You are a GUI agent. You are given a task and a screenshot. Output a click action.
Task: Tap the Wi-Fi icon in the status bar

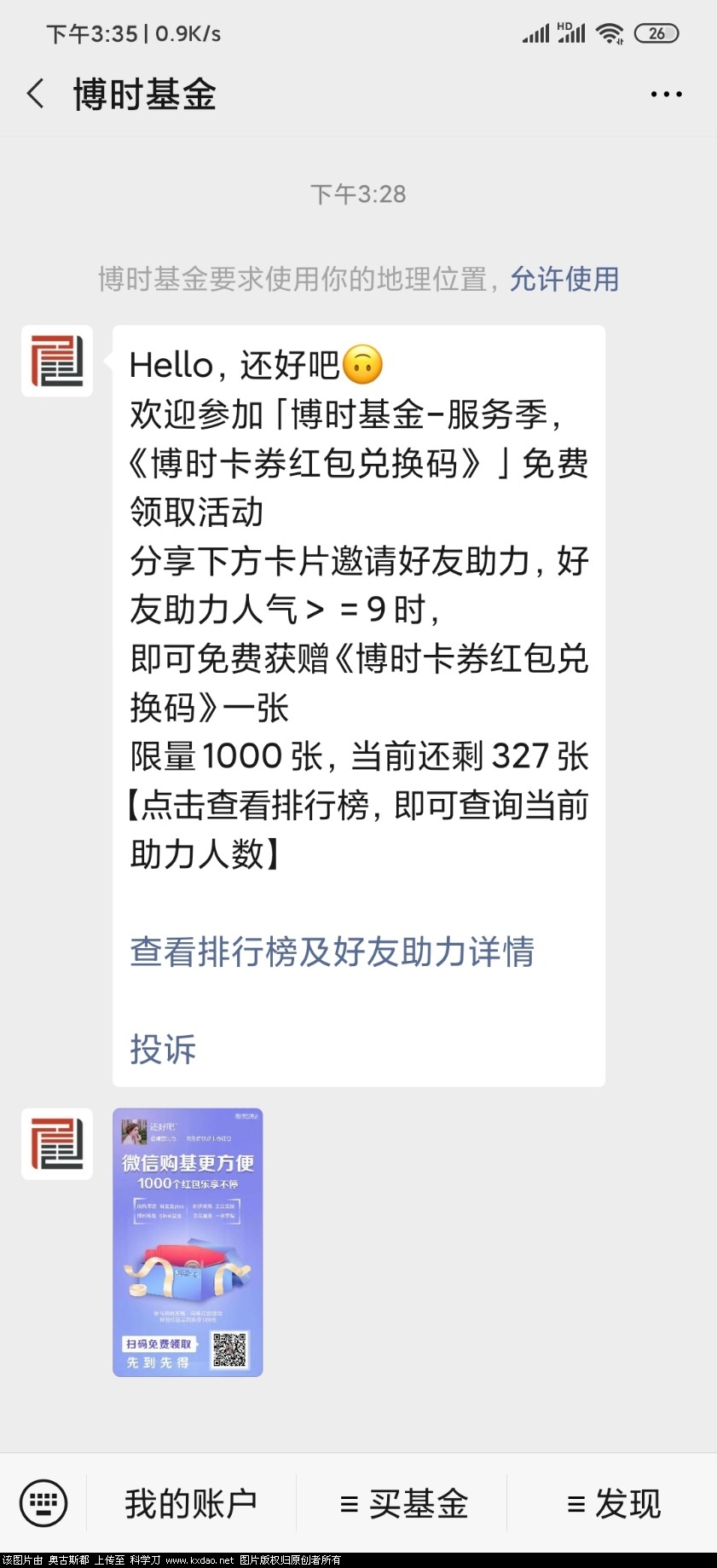tap(609, 32)
